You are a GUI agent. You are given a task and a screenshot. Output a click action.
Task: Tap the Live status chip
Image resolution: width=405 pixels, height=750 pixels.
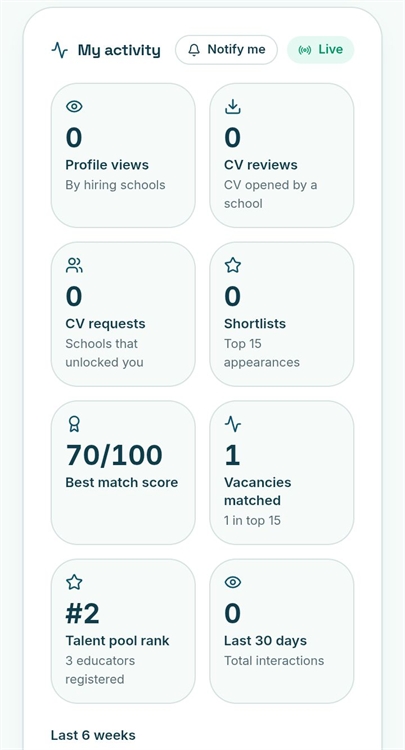pos(320,50)
